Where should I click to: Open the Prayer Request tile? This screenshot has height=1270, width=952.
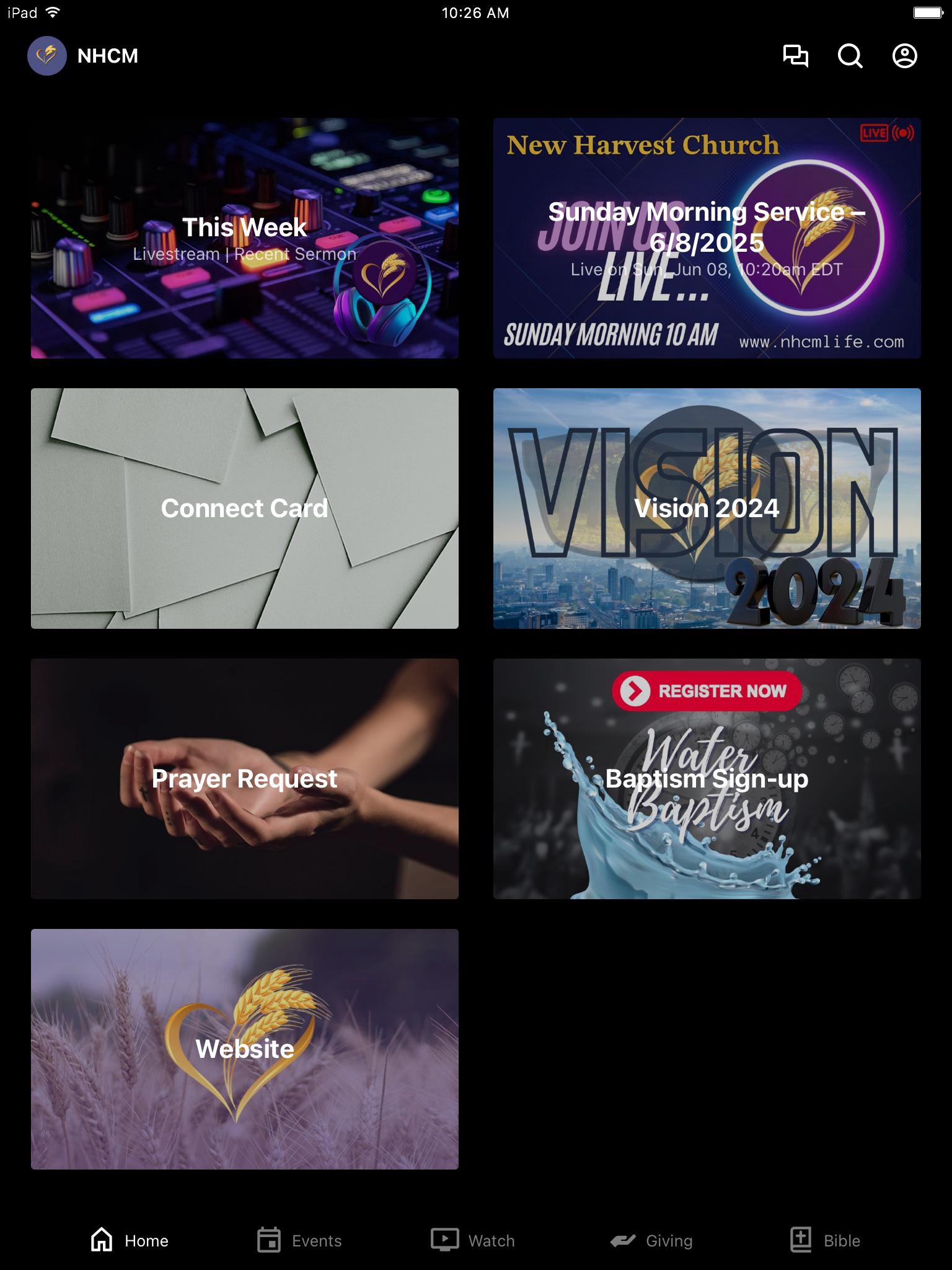[245, 779]
